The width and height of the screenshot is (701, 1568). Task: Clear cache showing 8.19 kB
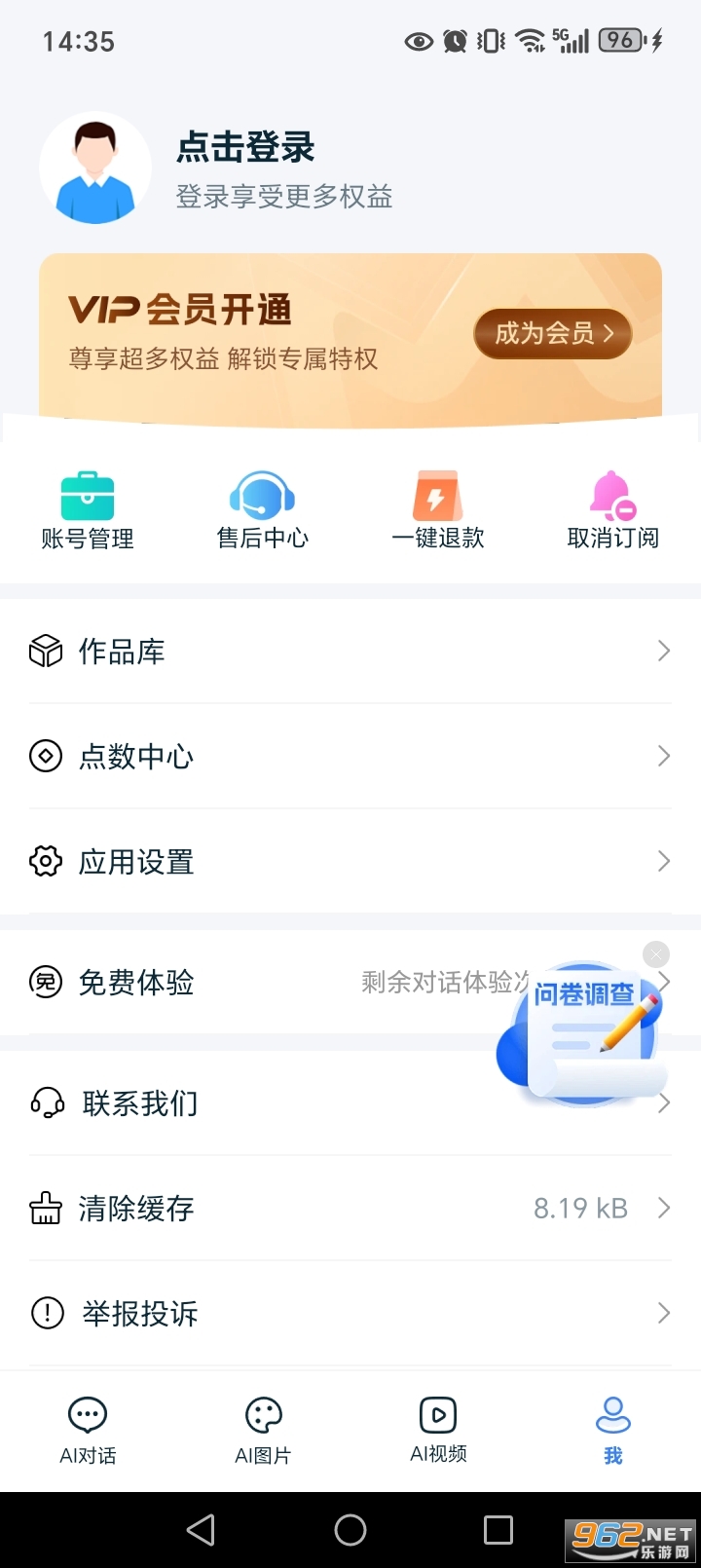(136, 1208)
